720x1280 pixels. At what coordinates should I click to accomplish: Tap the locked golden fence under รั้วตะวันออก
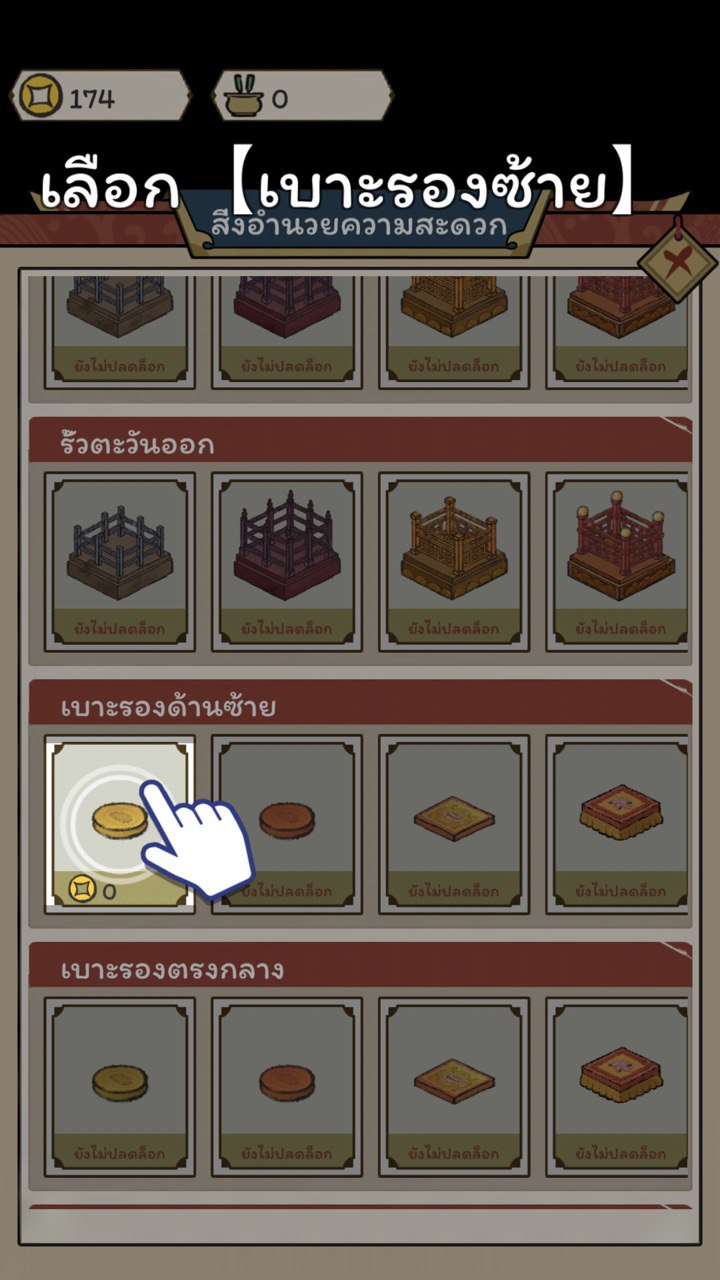[x=454, y=562]
